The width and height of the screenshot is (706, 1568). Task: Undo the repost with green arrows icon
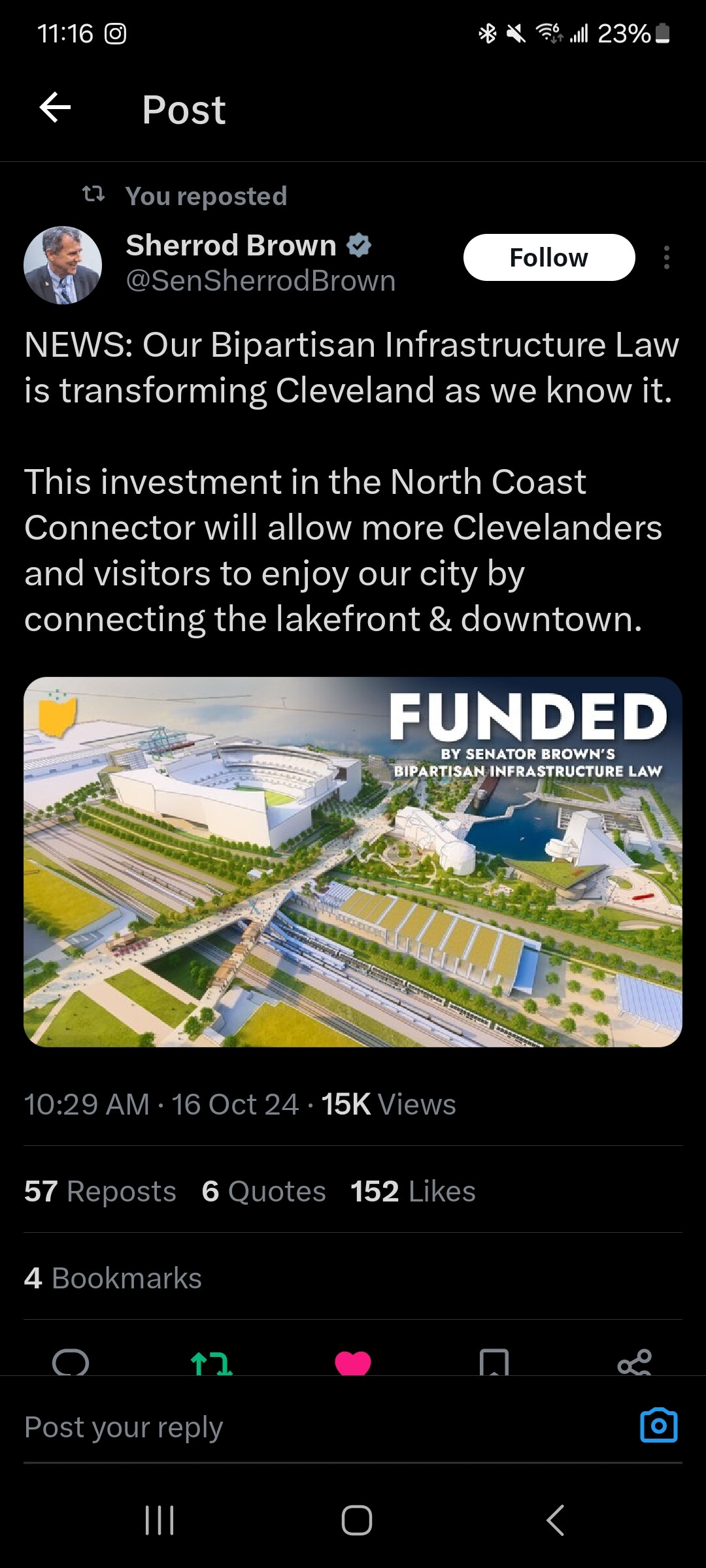tap(211, 1363)
